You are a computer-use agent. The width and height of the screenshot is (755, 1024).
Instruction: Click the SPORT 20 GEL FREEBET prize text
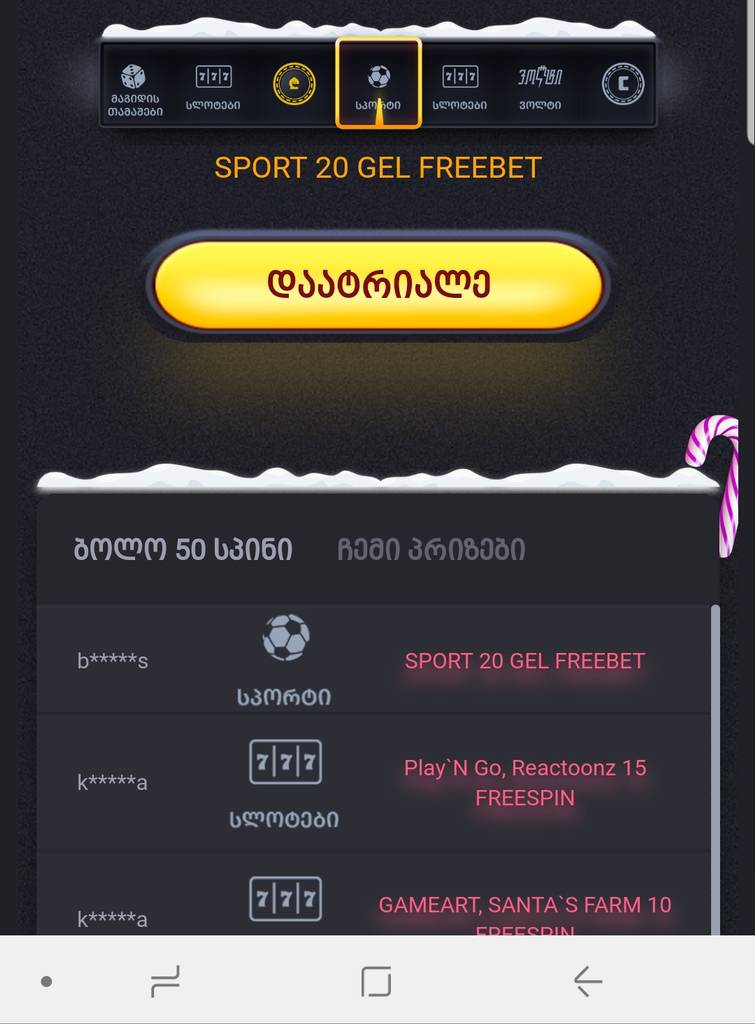coord(525,661)
